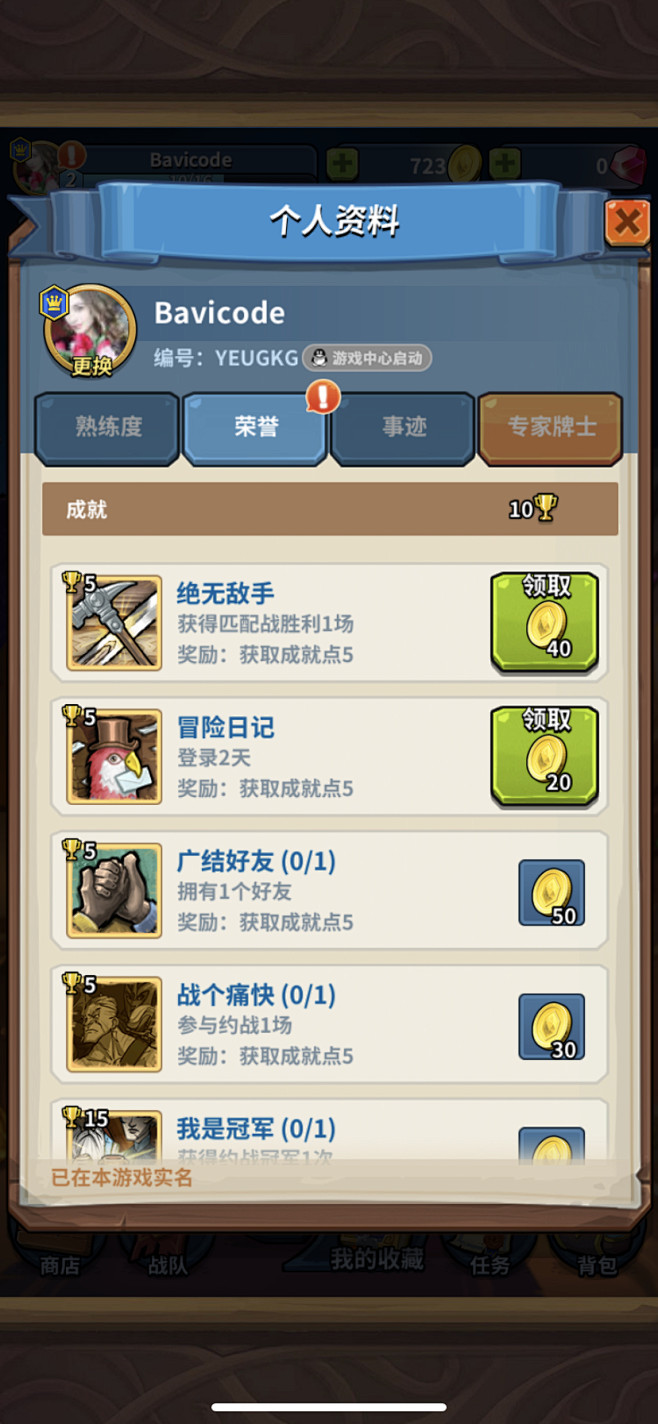Close the 个人资料 dialog
The width and height of the screenshot is (658, 1424).
tap(627, 221)
